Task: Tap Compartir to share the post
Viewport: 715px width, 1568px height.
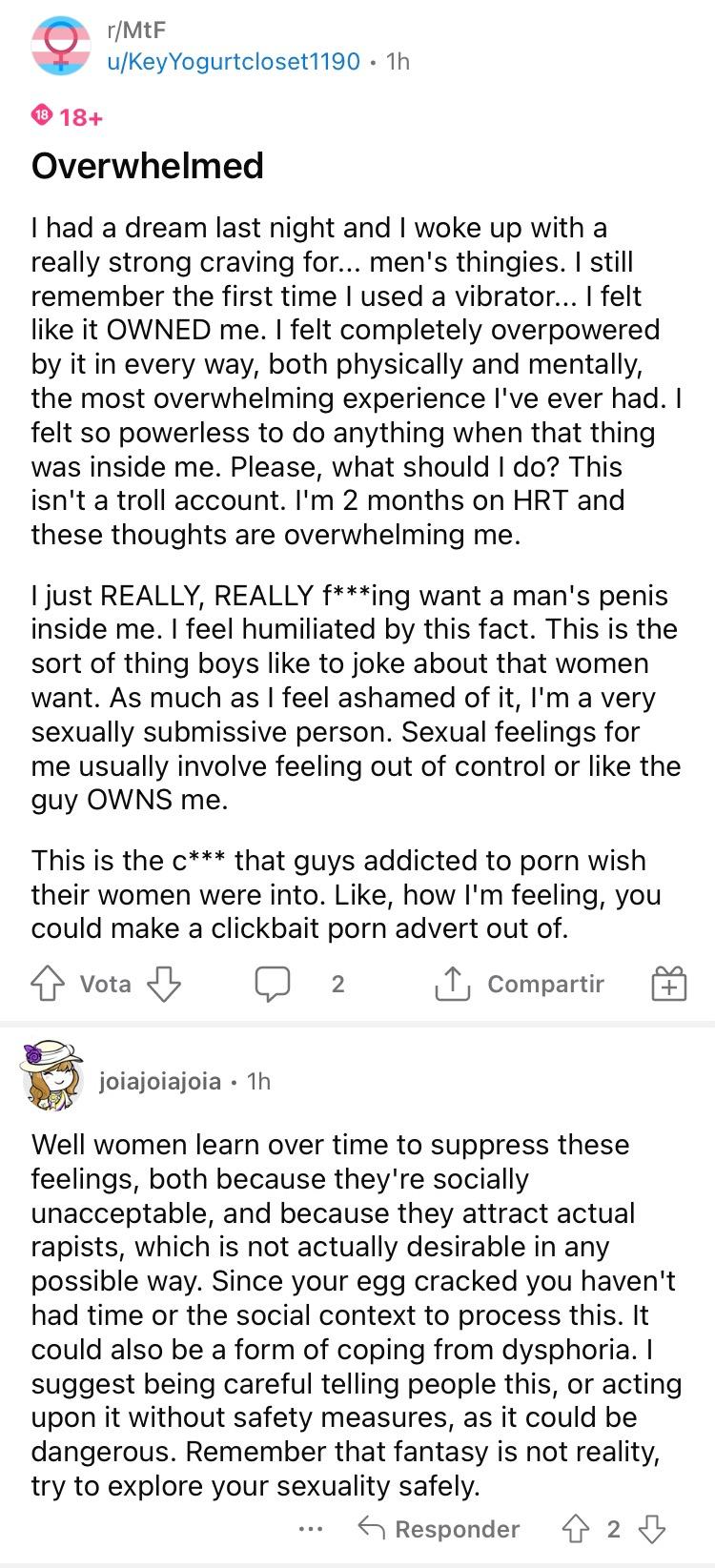Action: (520, 984)
